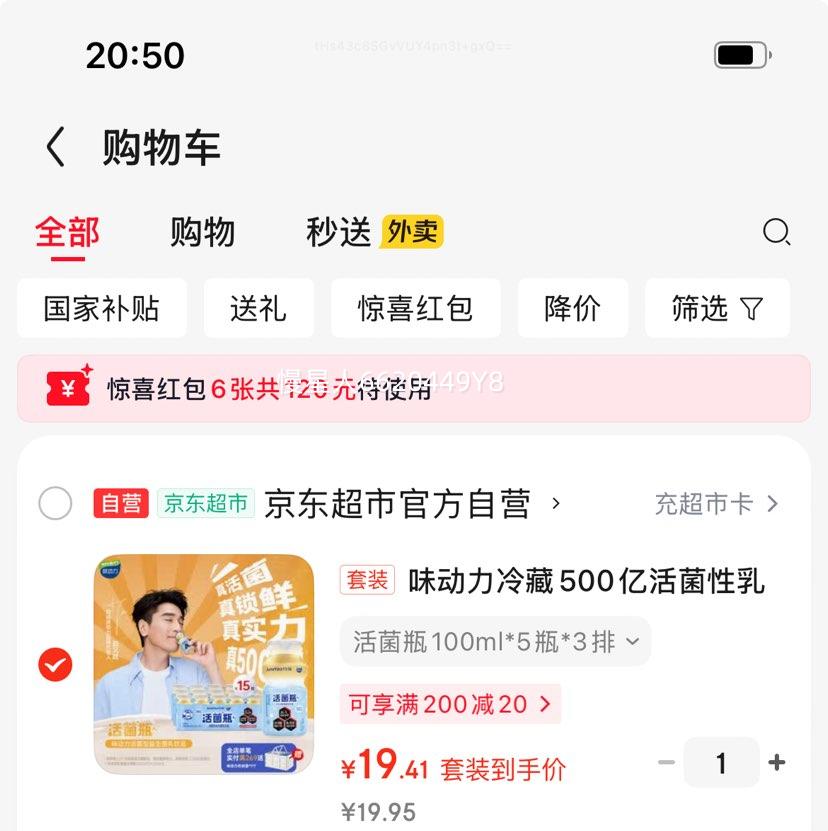Filter cart by 降价 price drops
828x831 pixels.
(x=573, y=310)
